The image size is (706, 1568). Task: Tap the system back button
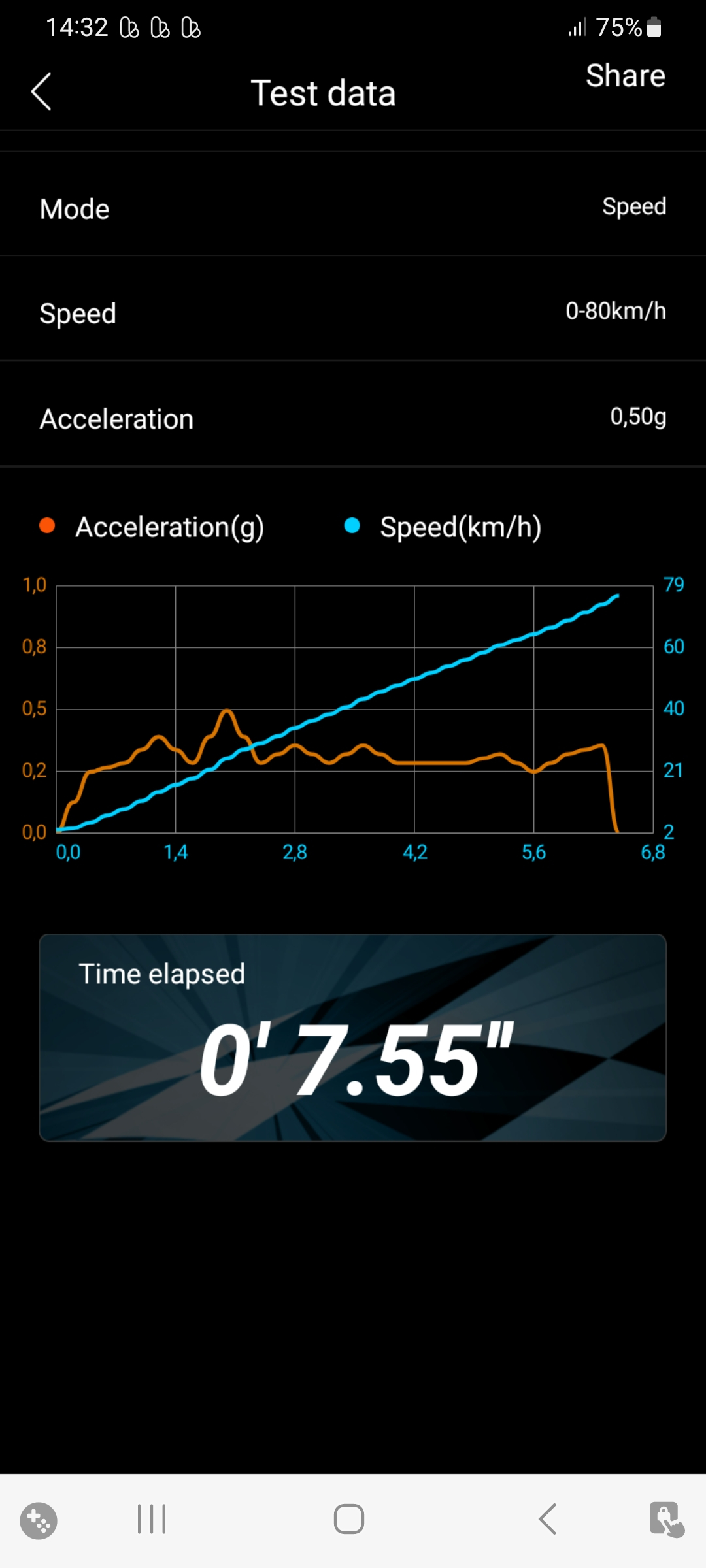pyautogui.click(x=548, y=1519)
